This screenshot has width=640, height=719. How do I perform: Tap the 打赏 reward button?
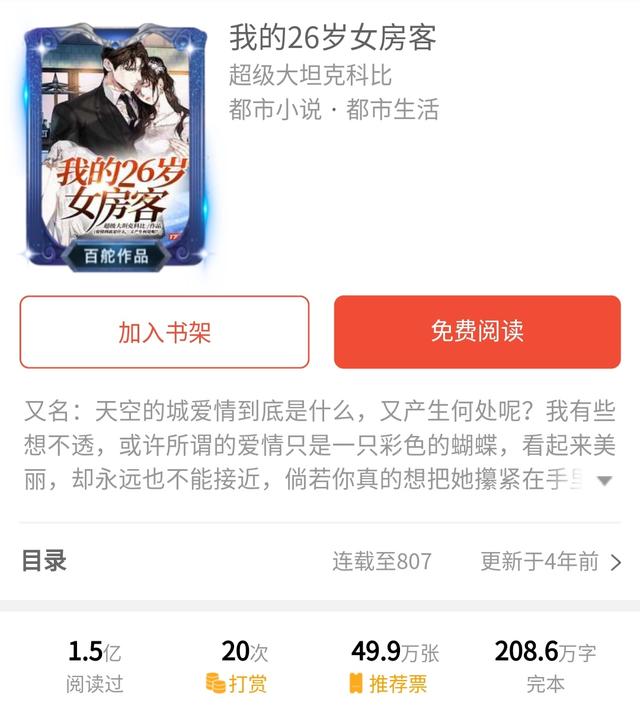click(x=236, y=684)
